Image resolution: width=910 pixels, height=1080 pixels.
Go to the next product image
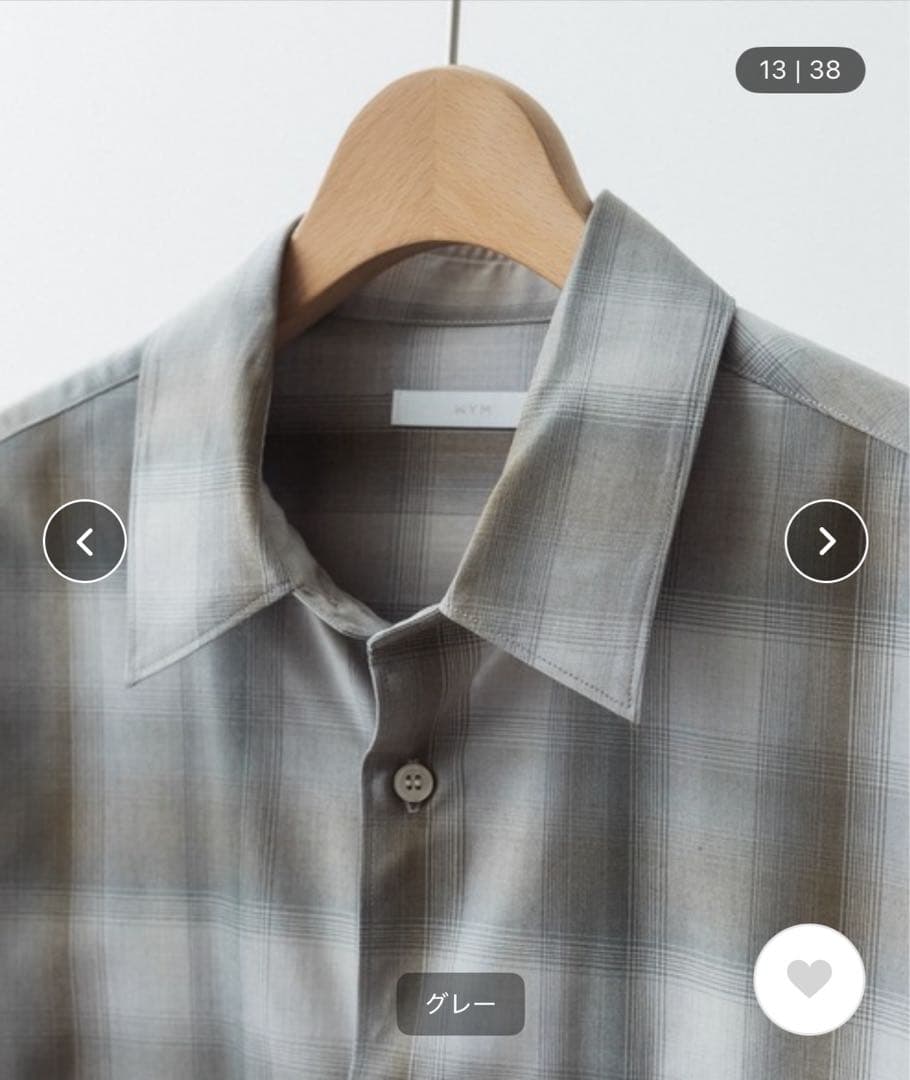(826, 541)
